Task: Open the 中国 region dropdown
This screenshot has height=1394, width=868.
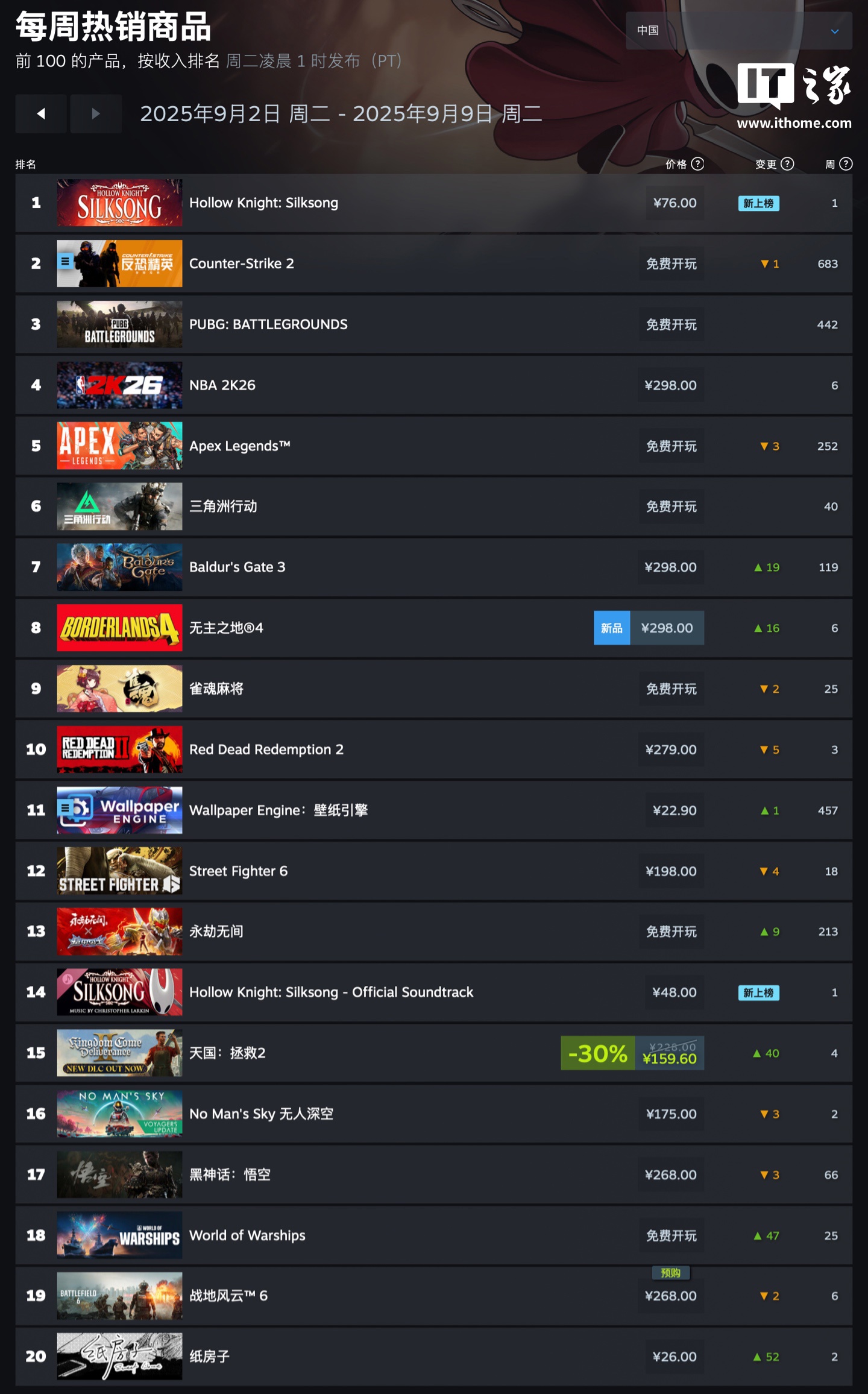Action: (x=738, y=31)
